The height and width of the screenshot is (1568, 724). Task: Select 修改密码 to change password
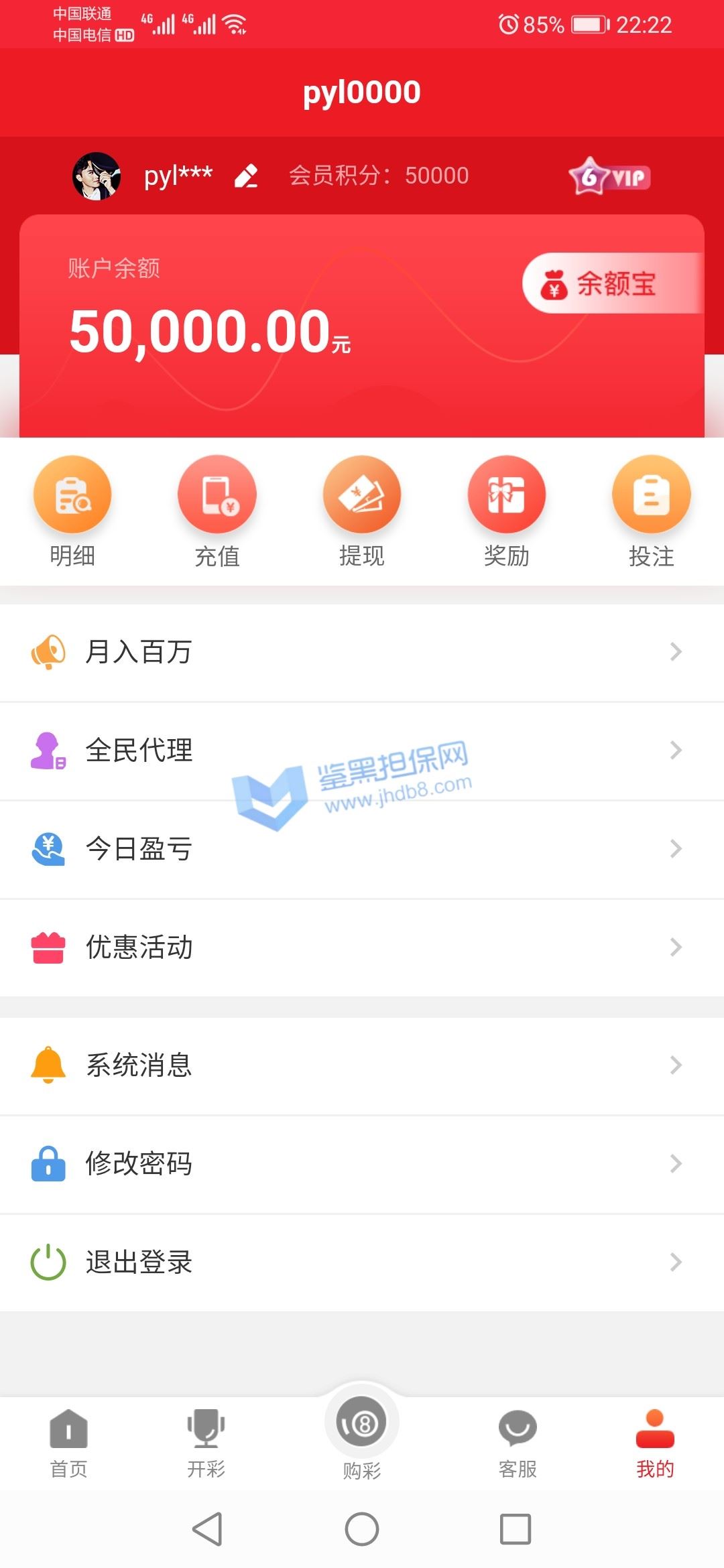[362, 1164]
